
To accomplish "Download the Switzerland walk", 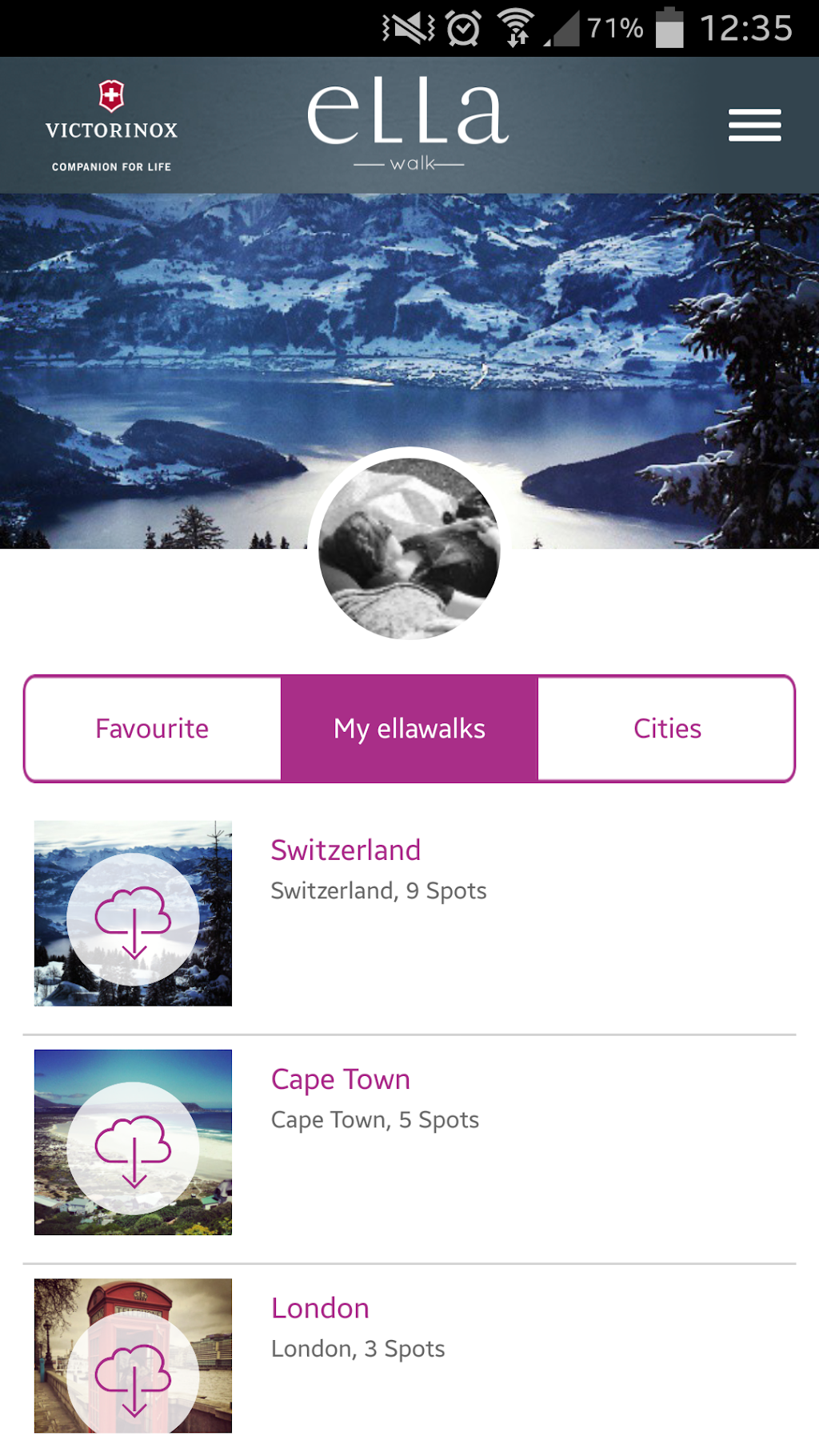I will [133, 918].
